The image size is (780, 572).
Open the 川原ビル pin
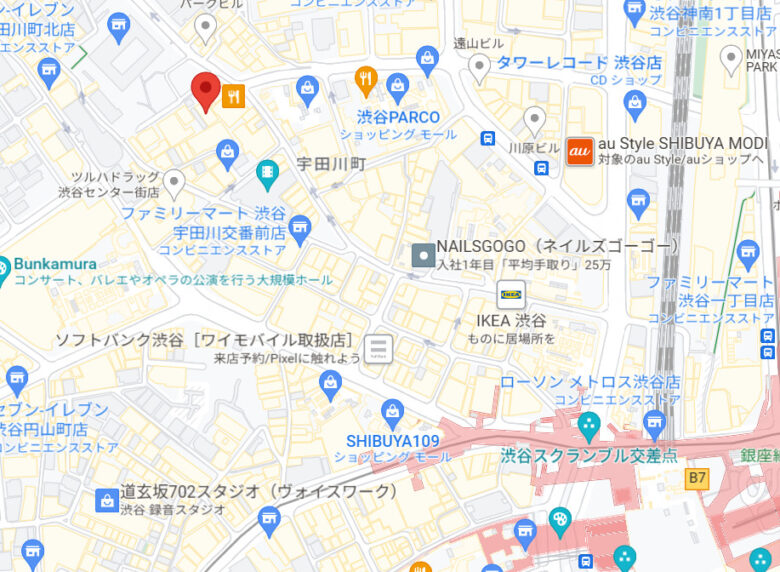click(x=535, y=120)
